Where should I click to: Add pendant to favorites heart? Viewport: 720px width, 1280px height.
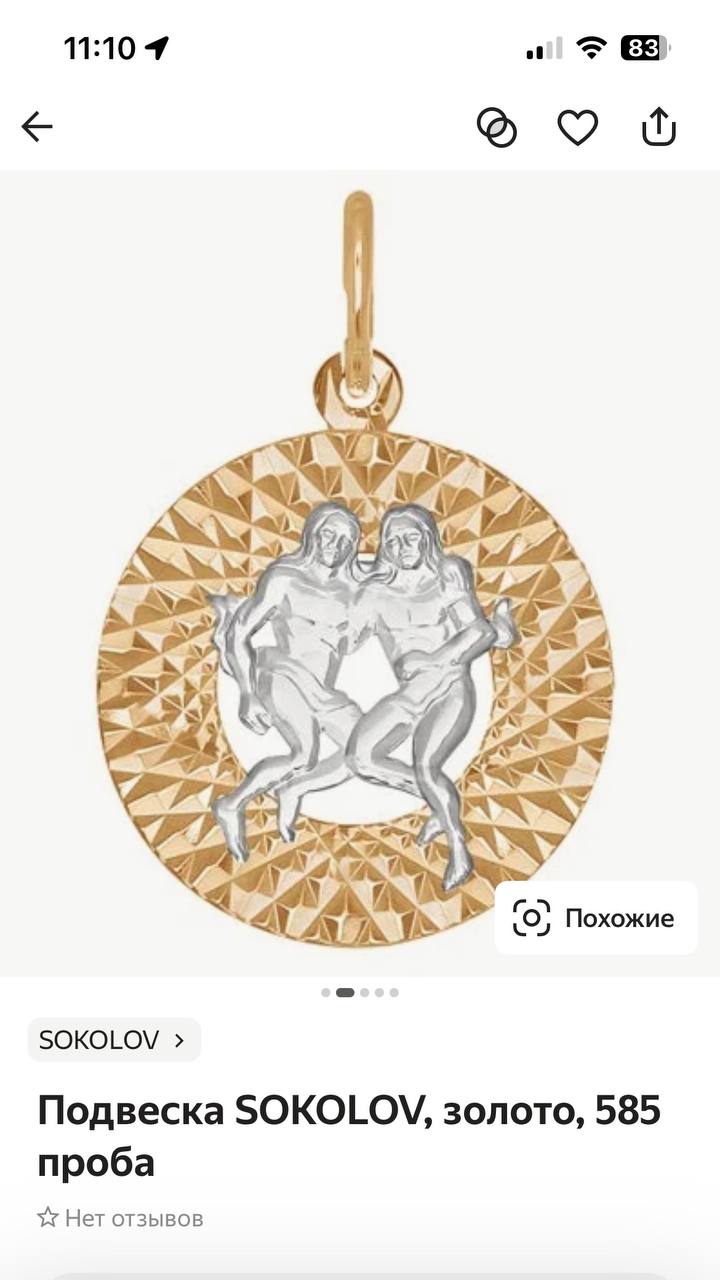(577, 128)
